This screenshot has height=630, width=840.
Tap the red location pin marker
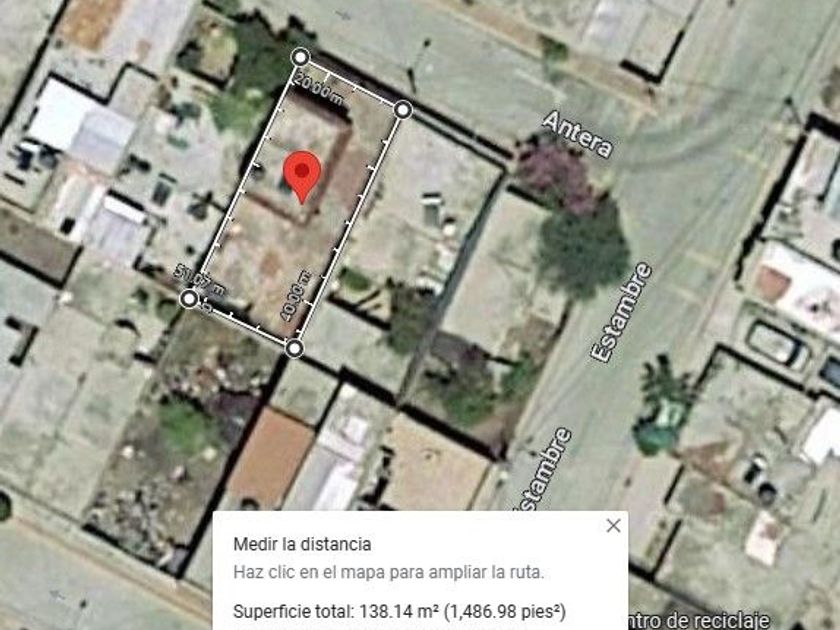coord(301,175)
